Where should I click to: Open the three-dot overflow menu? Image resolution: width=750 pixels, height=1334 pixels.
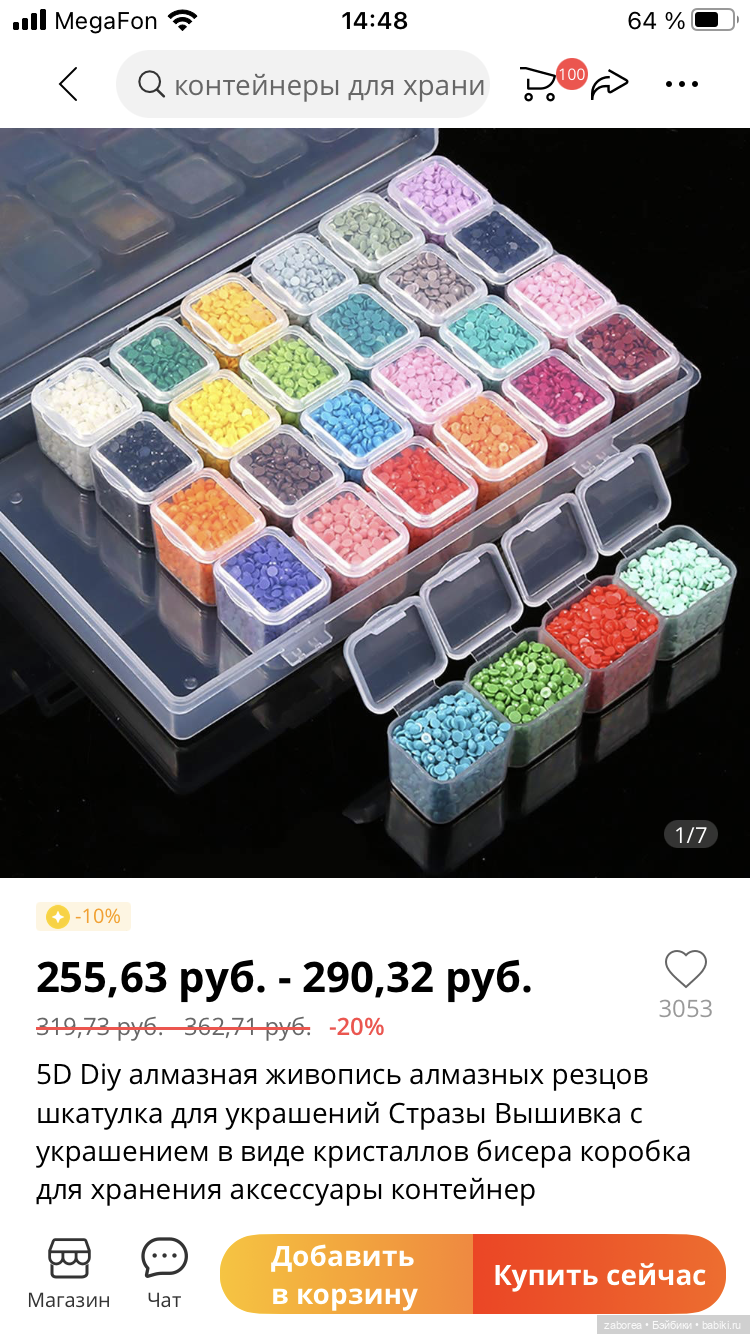pos(682,85)
